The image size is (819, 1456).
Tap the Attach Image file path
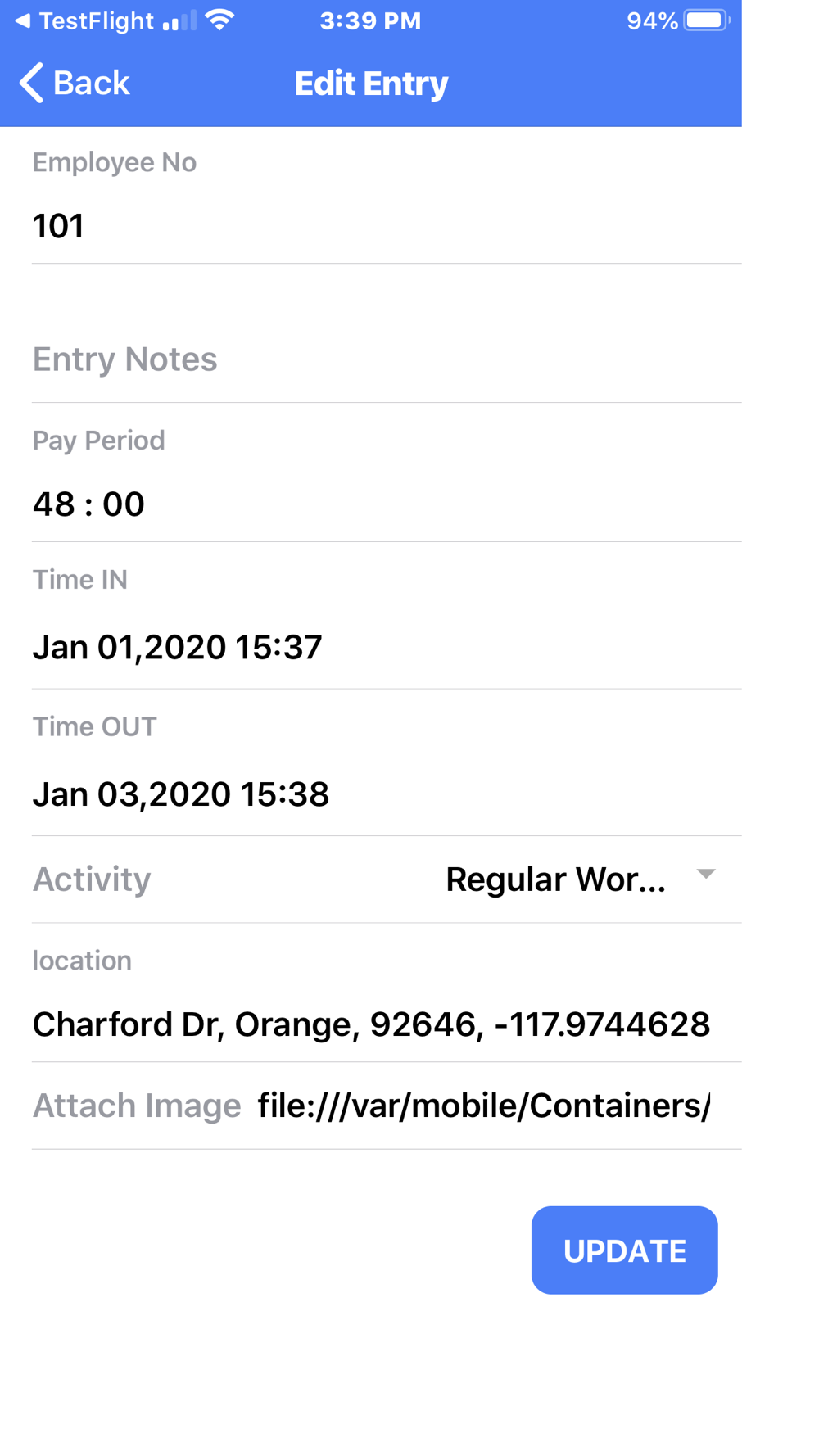click(x=484, y=1106)
